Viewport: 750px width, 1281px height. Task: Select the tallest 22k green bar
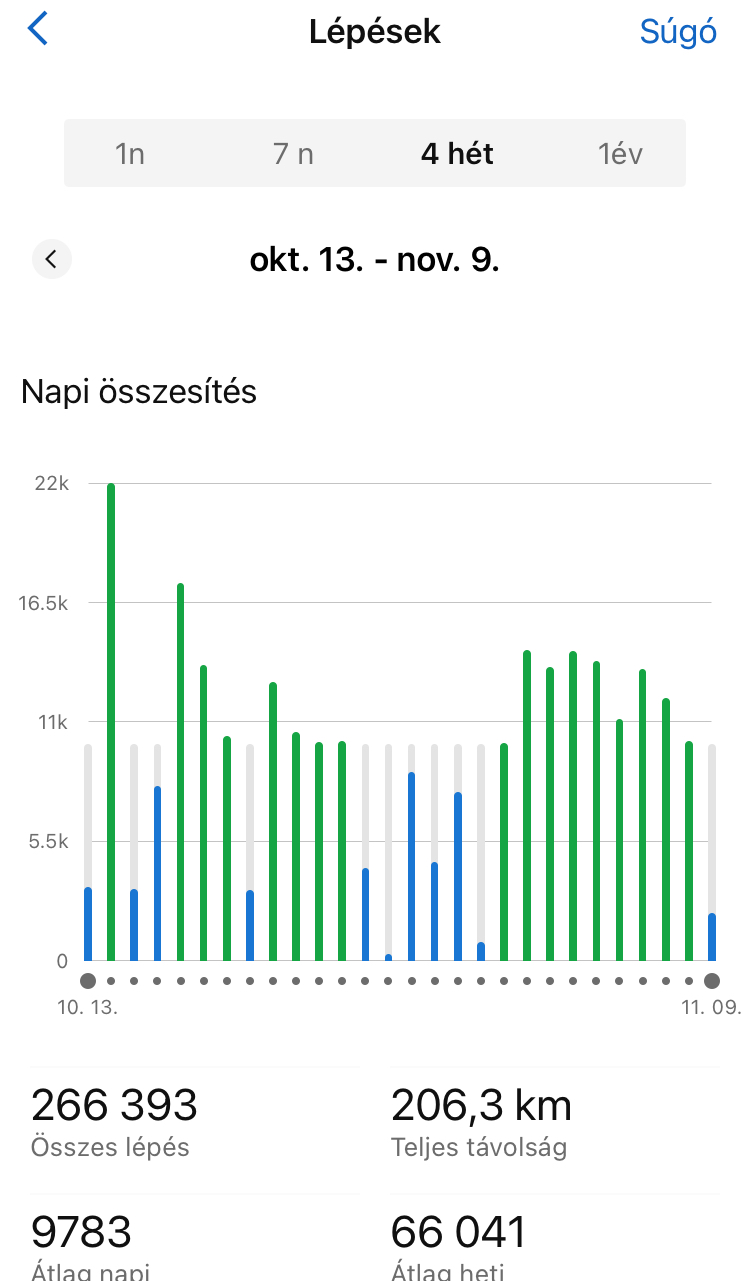(111, 720)
